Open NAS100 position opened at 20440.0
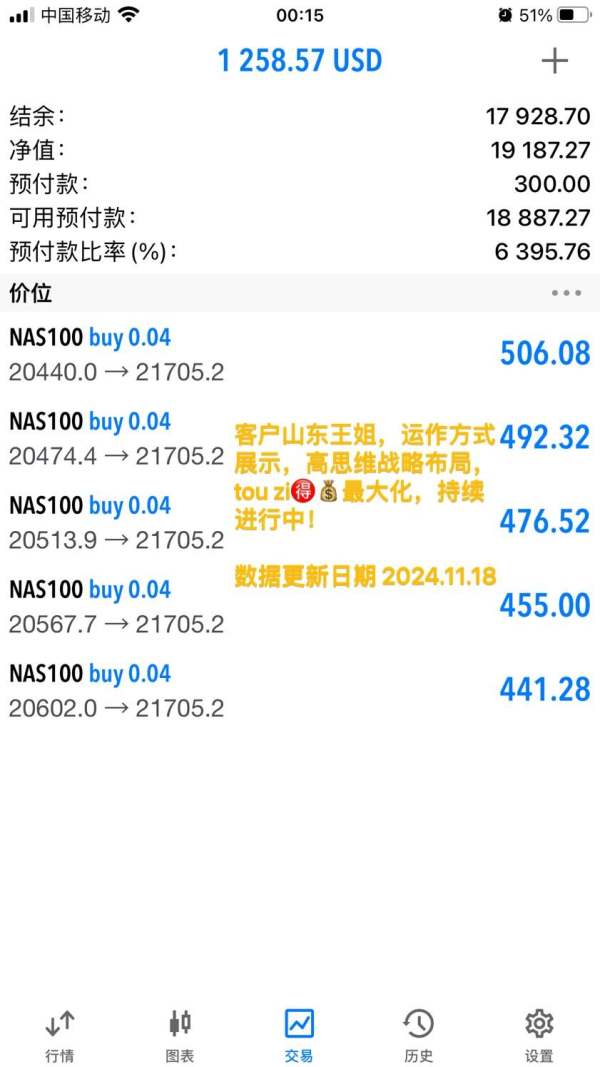Image resolution: width=600 pixels, height=1067 pixels. point(300,355)
